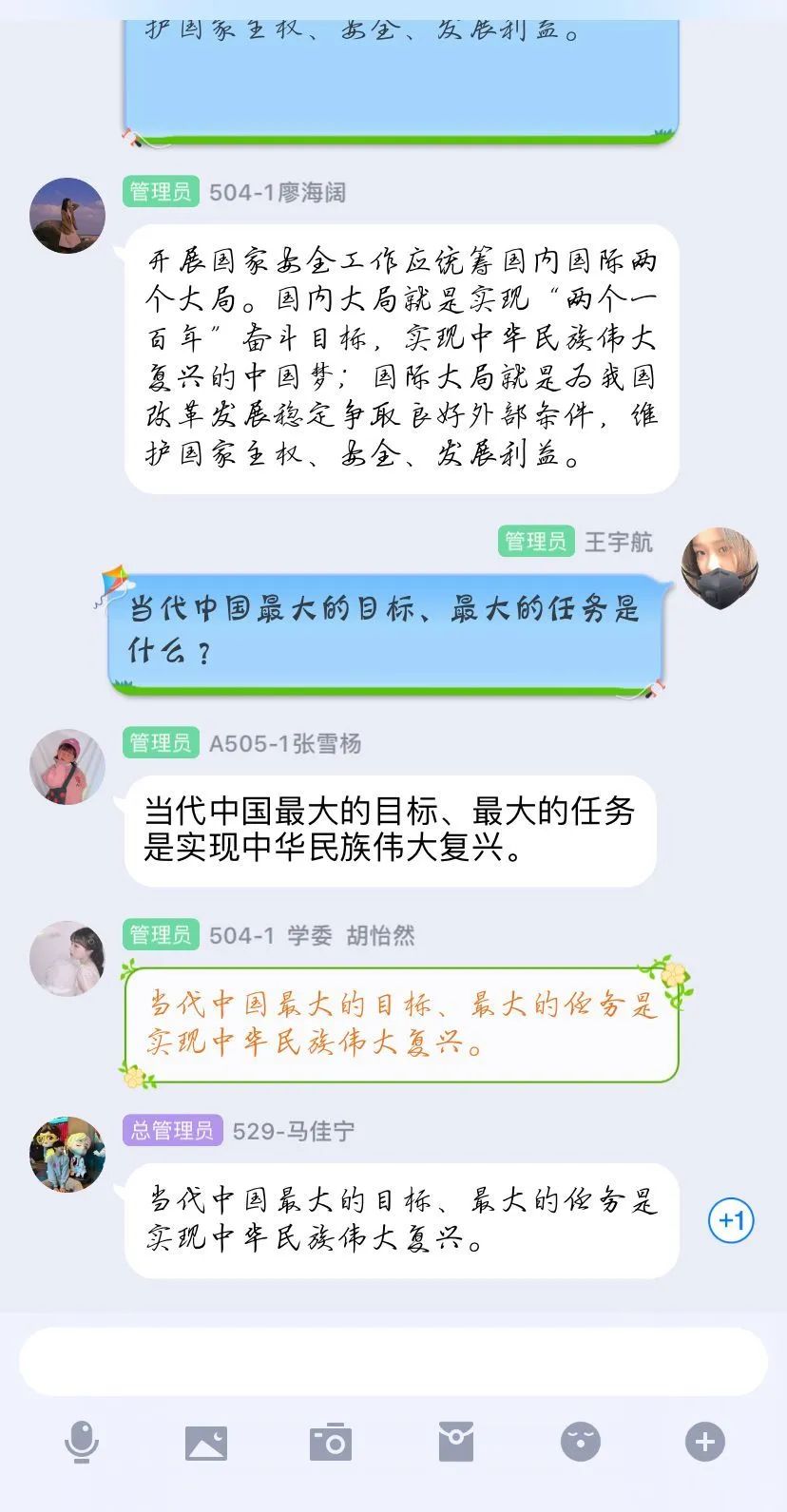Open the red packet icon
Image resolution: width=787 pixels, height=1512 pixels.
click(x=456, y=1442)
